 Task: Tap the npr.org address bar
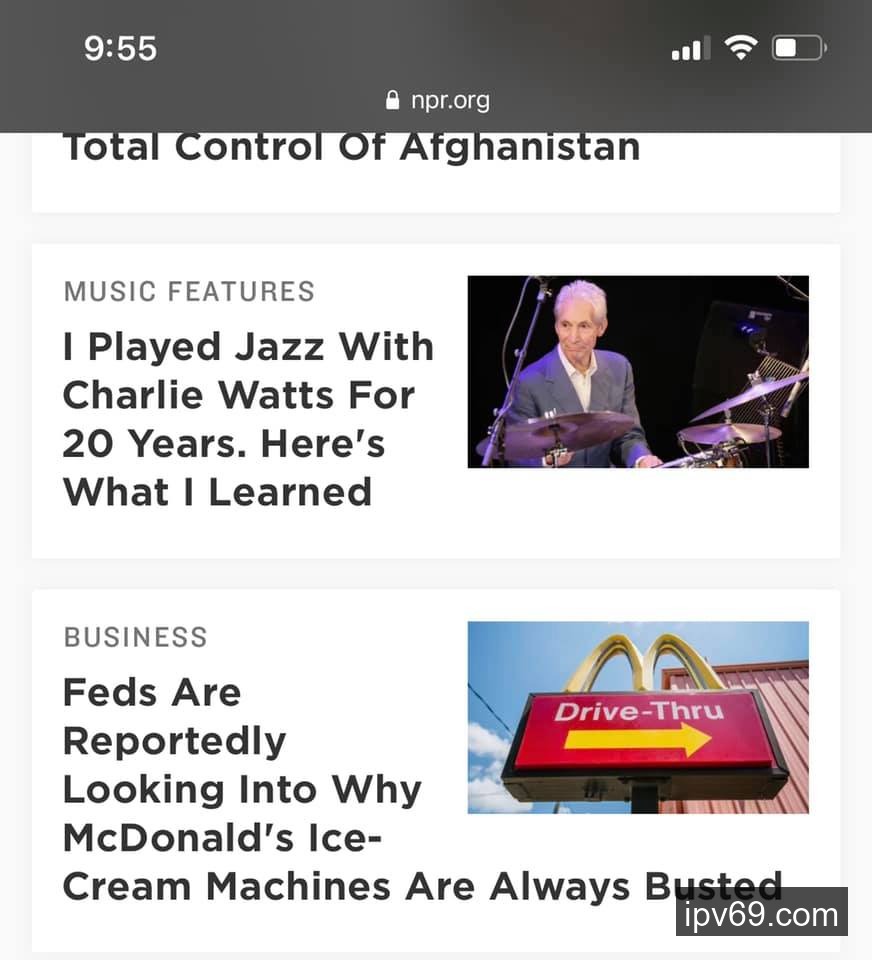click(x=437, y=100)
